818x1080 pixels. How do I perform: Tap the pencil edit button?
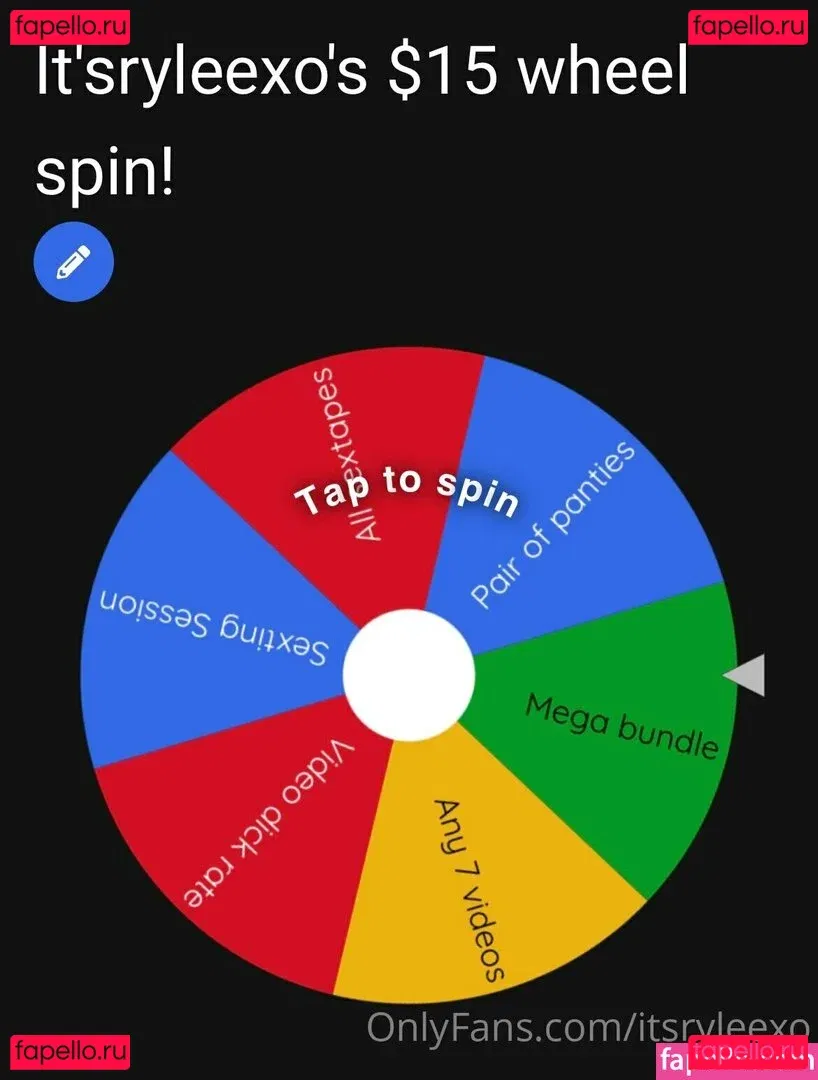coord(73,262)
